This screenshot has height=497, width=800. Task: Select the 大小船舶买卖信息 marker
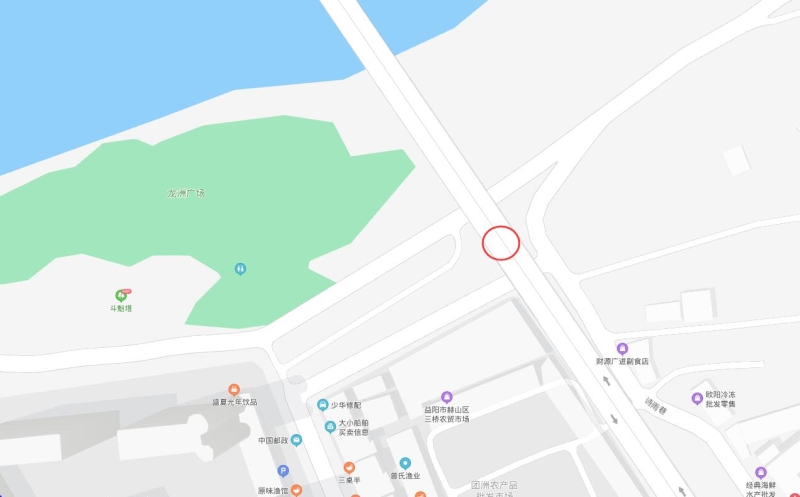(x=330, y=427)
